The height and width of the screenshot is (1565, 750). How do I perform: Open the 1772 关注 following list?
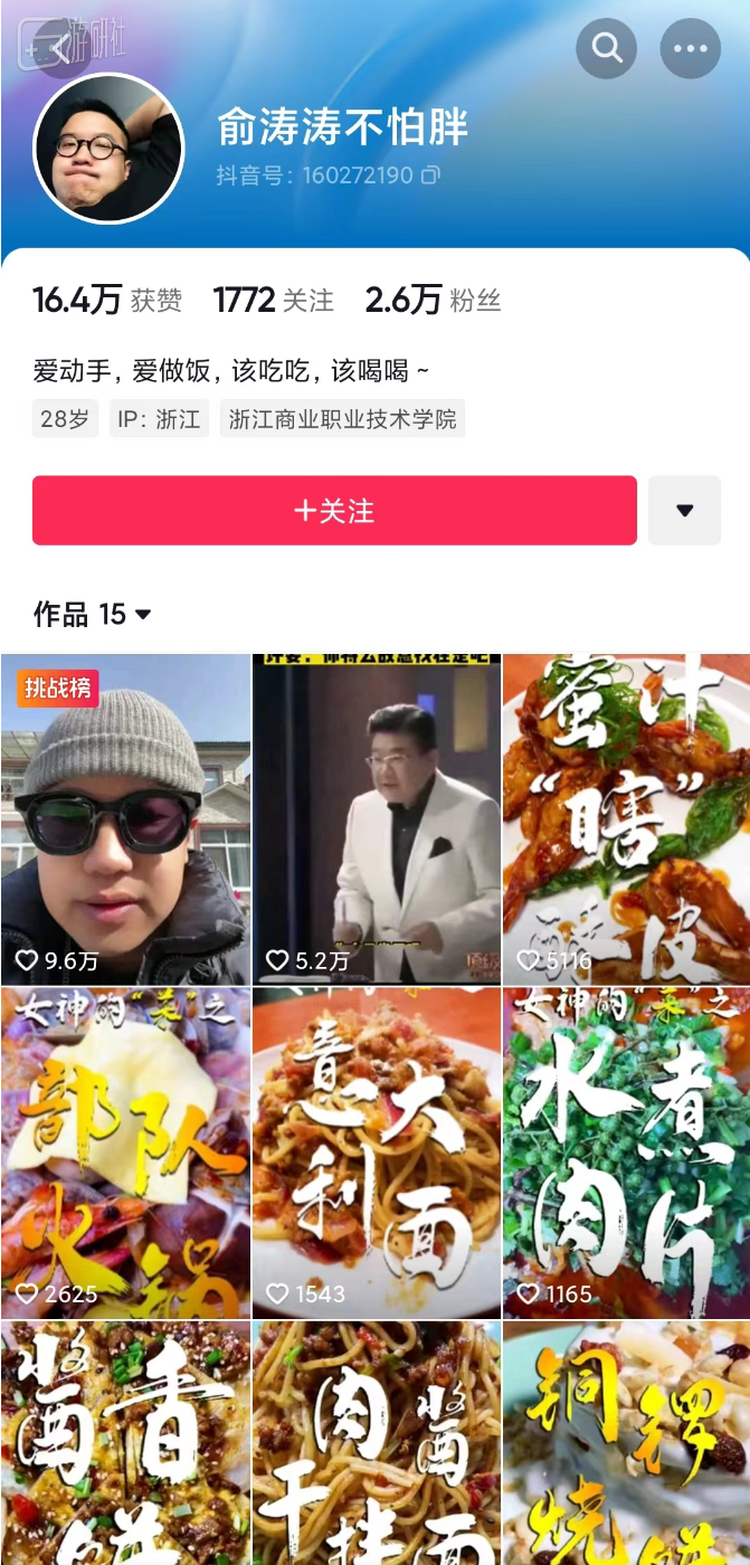[x=273, y=300]
